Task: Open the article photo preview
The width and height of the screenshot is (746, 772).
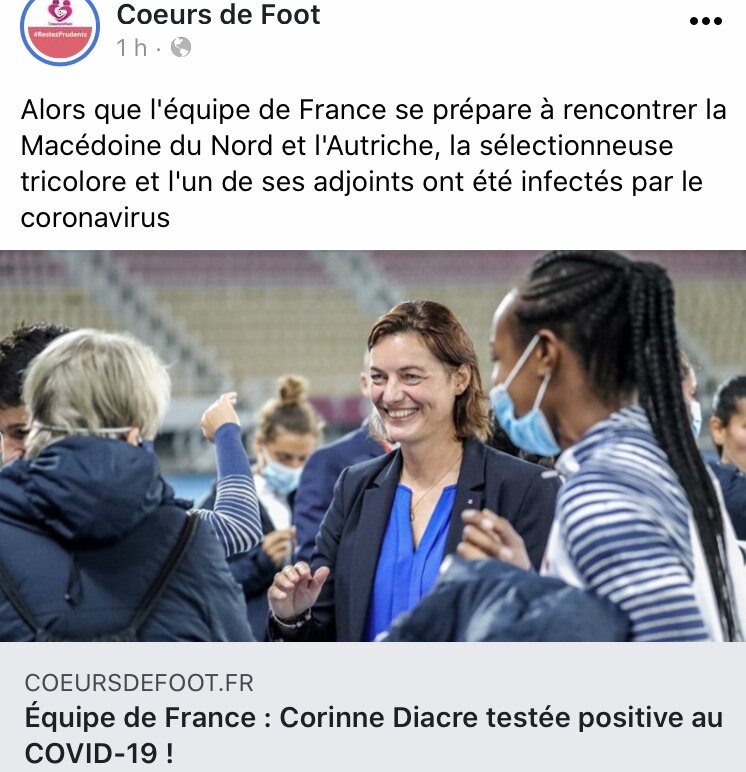Action: [373, 445]
